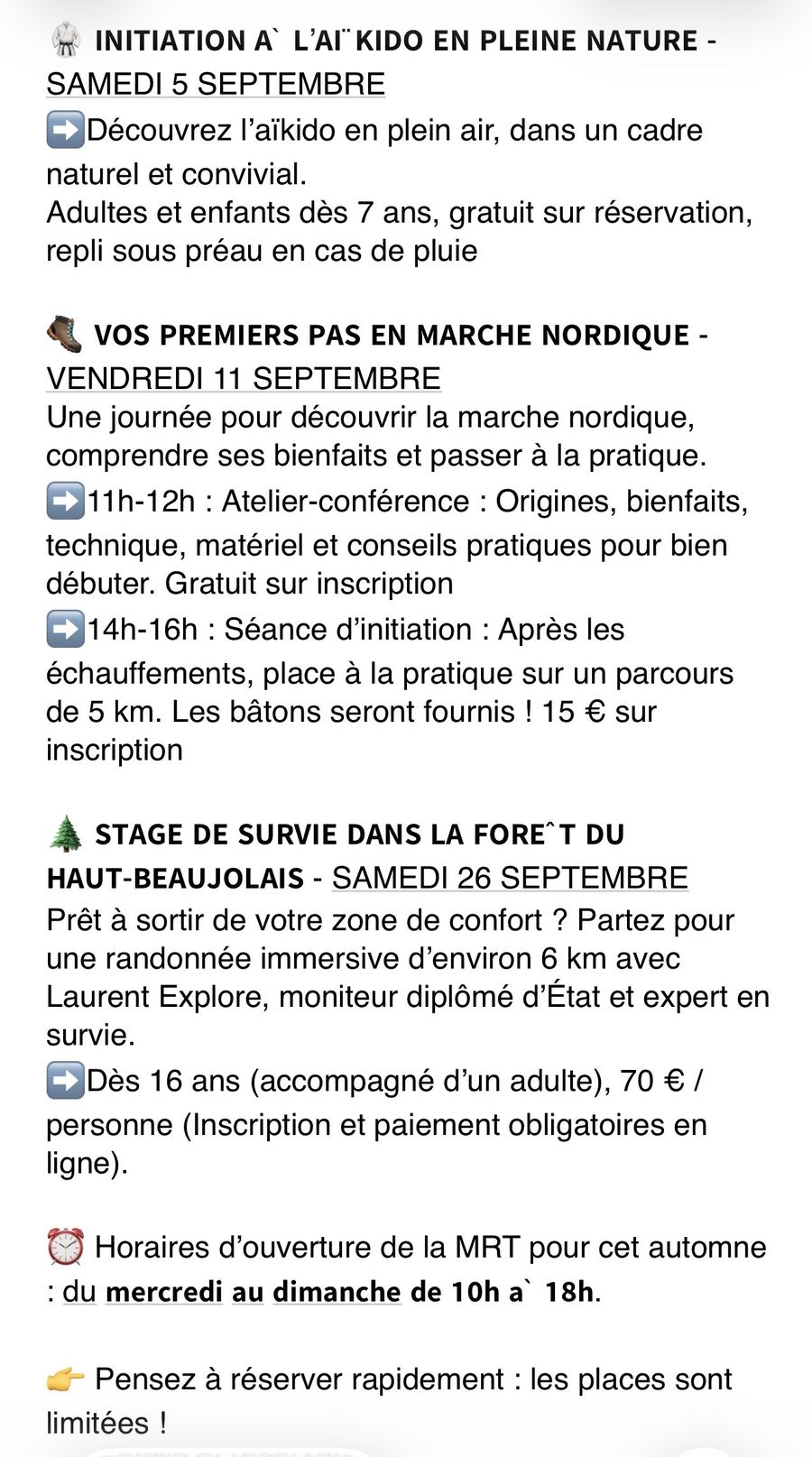Select the underlined dimanche link
Viewport: 812px width, 1457px height.
(x=337, y=1292)
